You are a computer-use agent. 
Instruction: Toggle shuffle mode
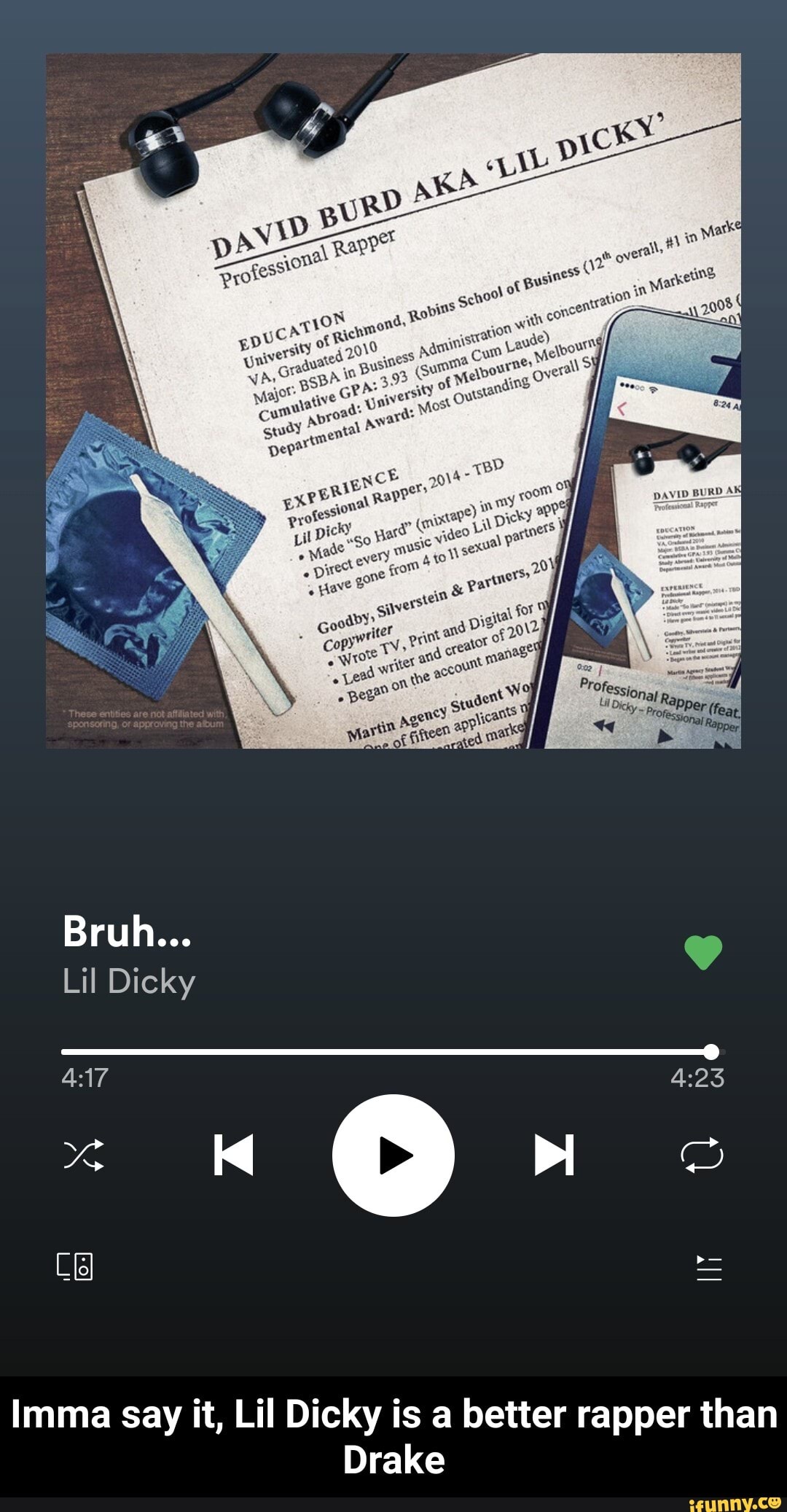[x=84, y=1155]
